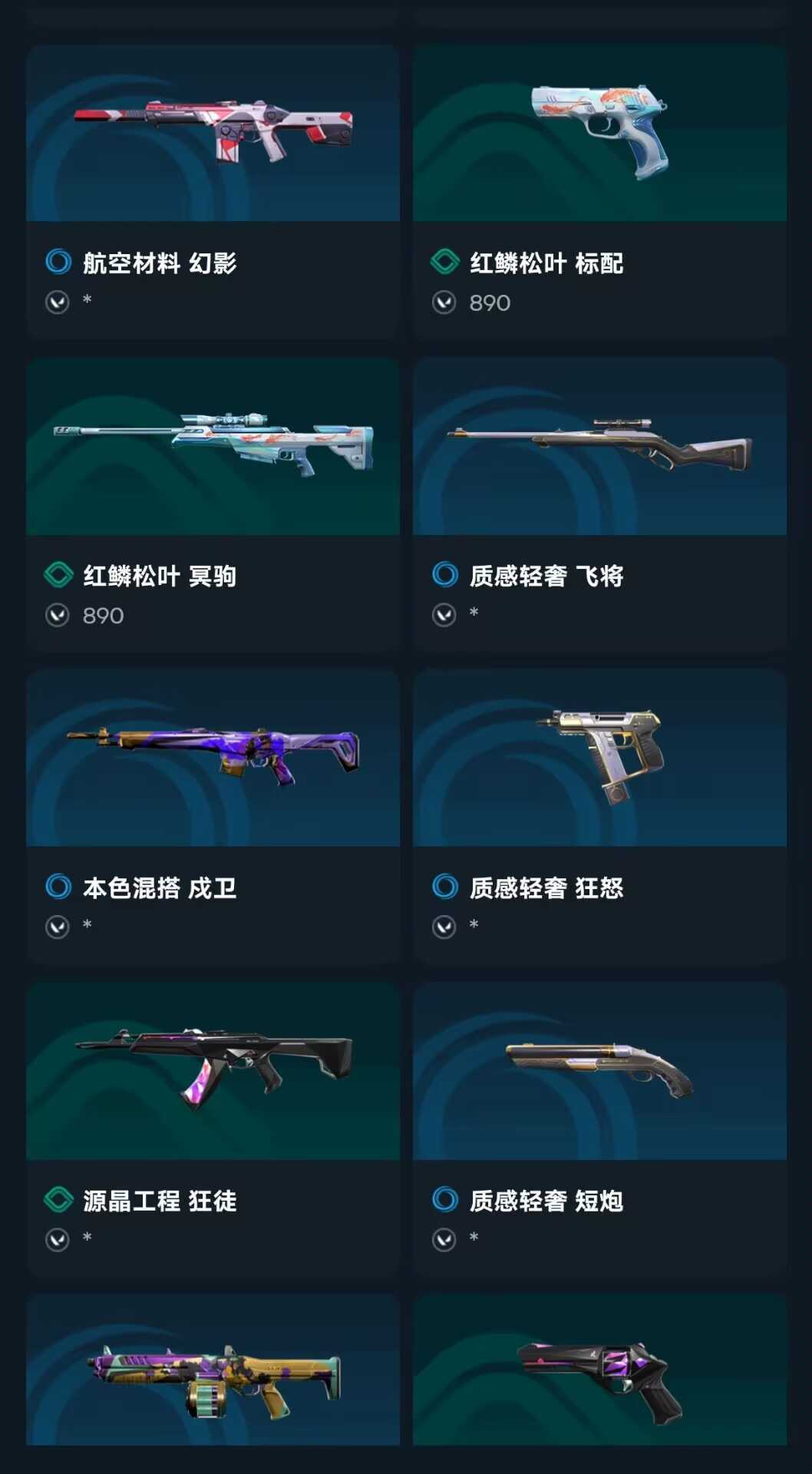Screen dimensions: 812x1474
Task: Open the 本色混搭 戍卫 skin card
Action: coord(213,817)
